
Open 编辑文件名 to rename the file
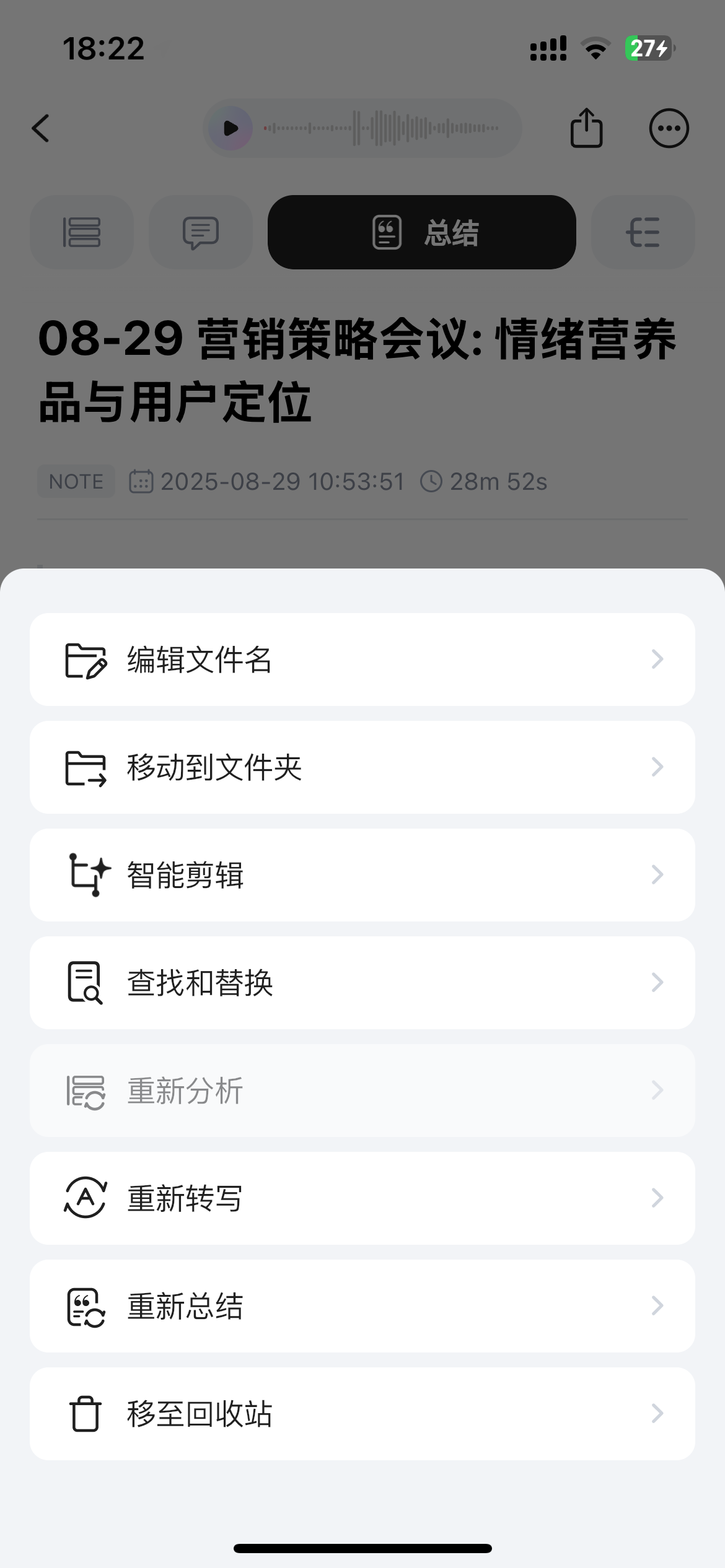(362, 660)
